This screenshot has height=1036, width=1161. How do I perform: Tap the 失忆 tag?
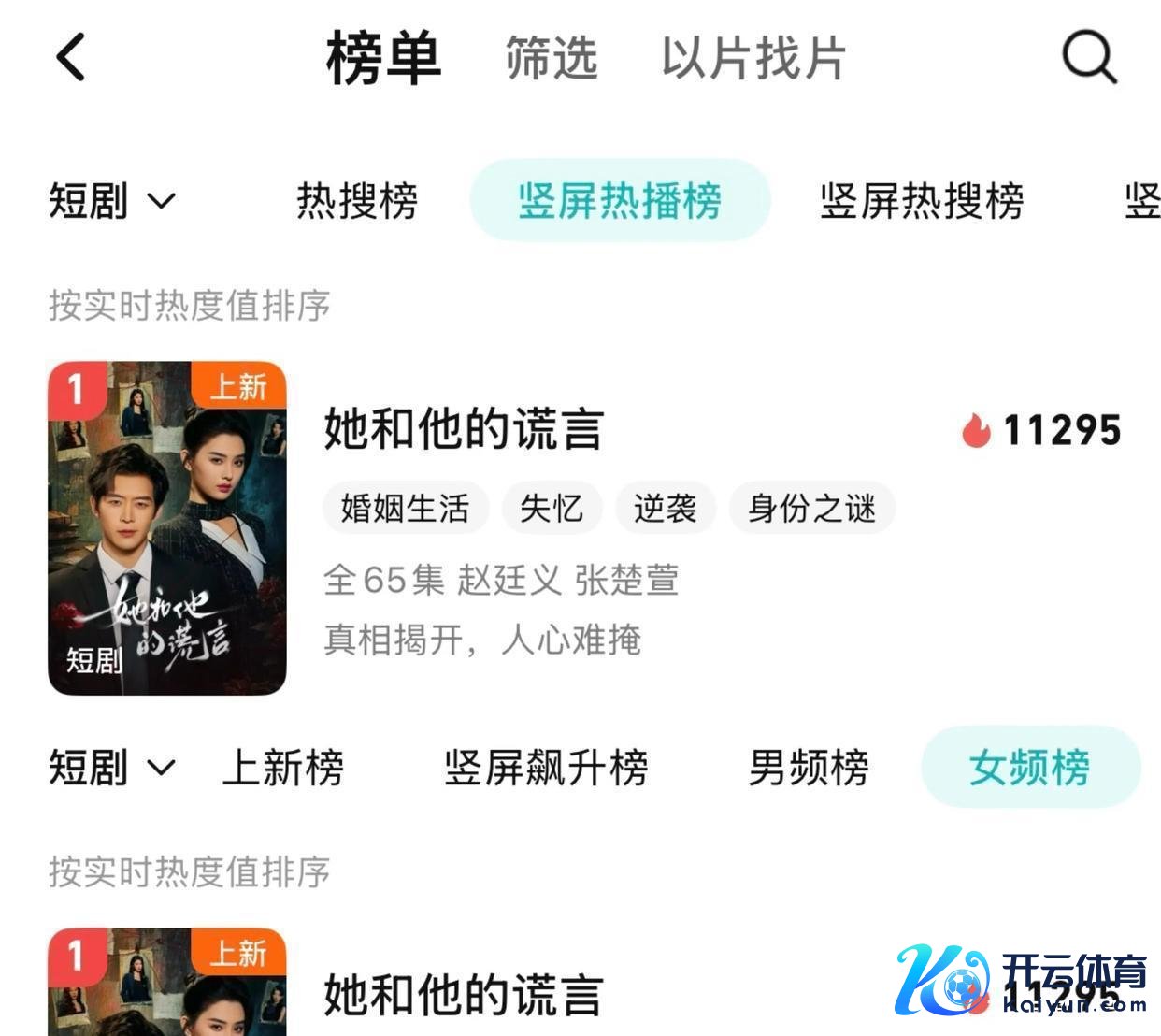(552, 509)
